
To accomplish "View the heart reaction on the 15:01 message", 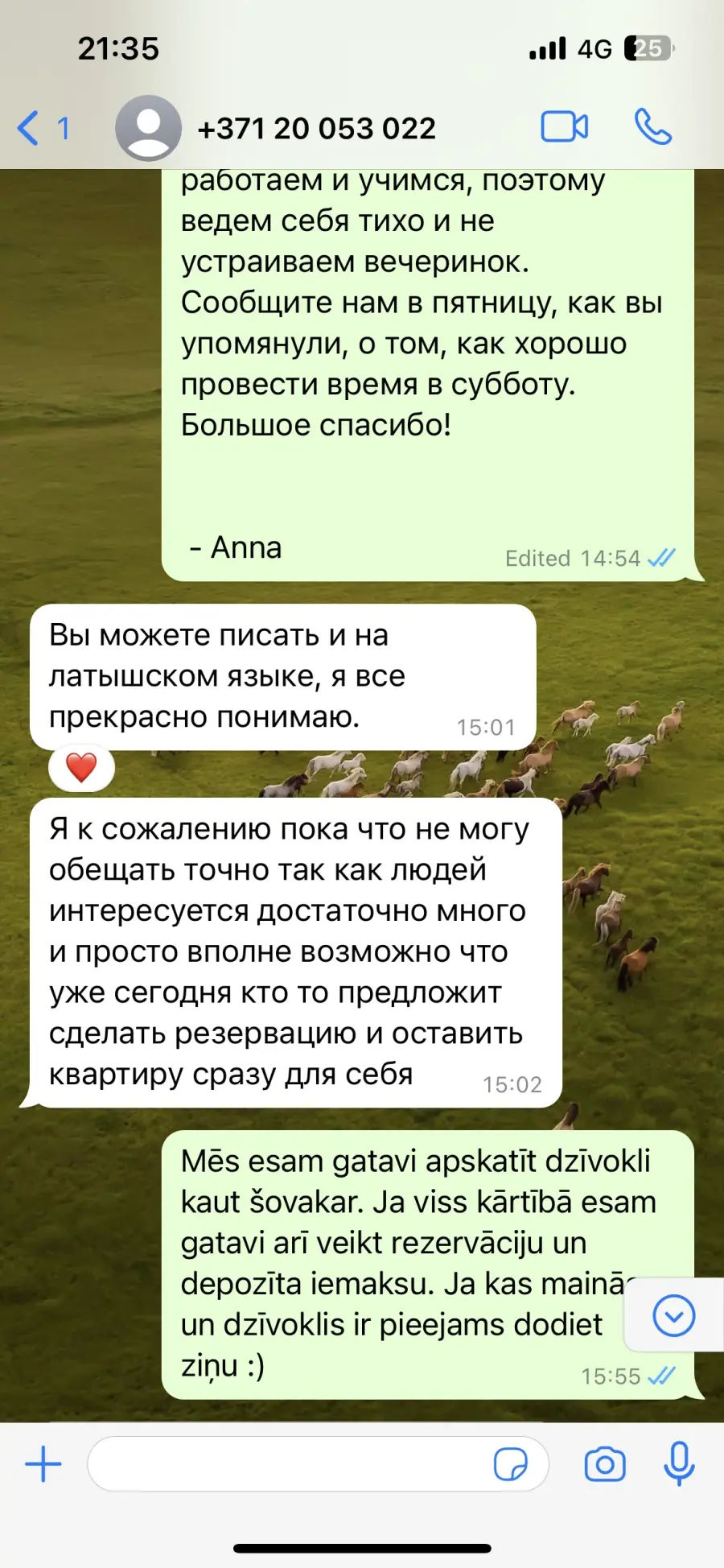I will click(81, 767).
